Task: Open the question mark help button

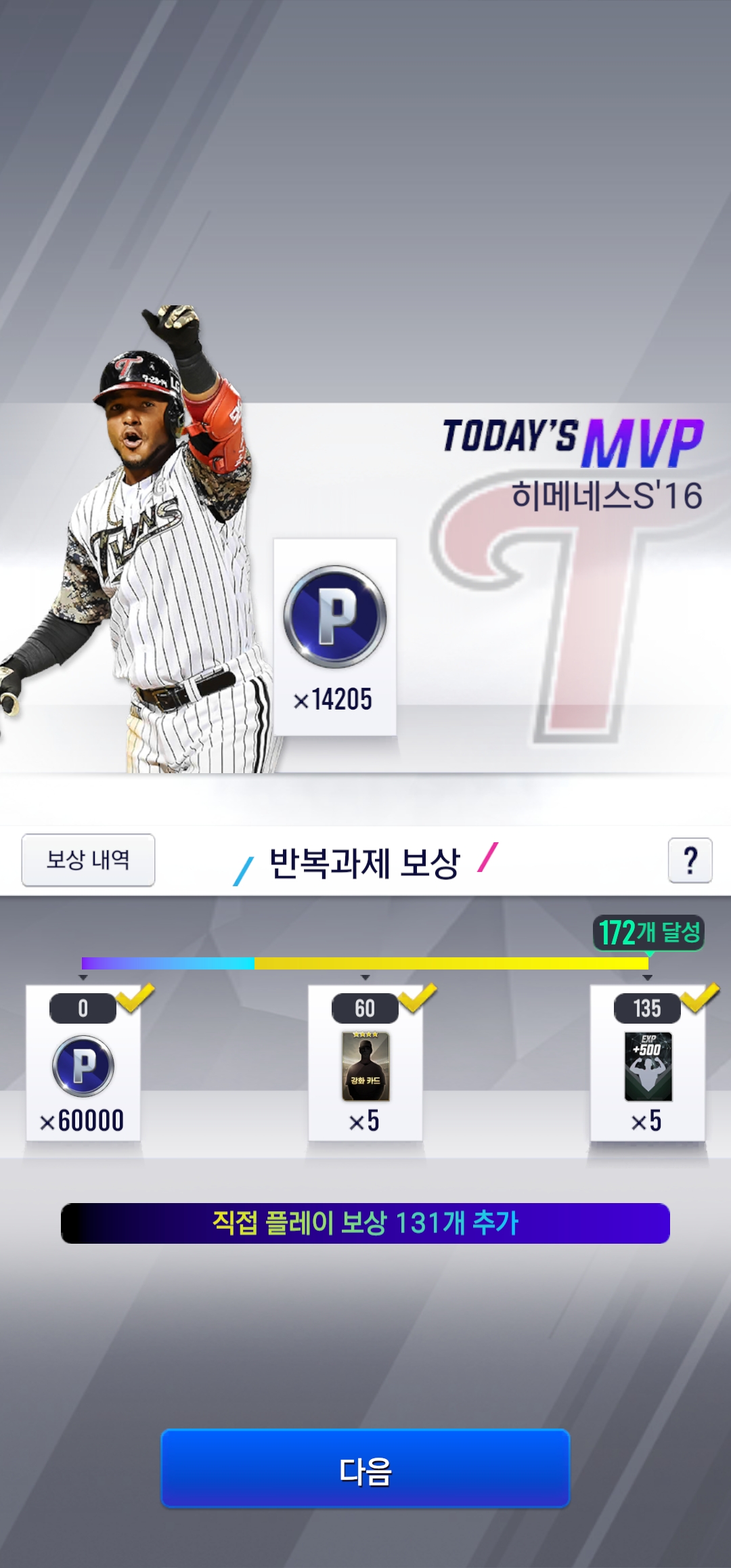Action: [x=690, y=860]
